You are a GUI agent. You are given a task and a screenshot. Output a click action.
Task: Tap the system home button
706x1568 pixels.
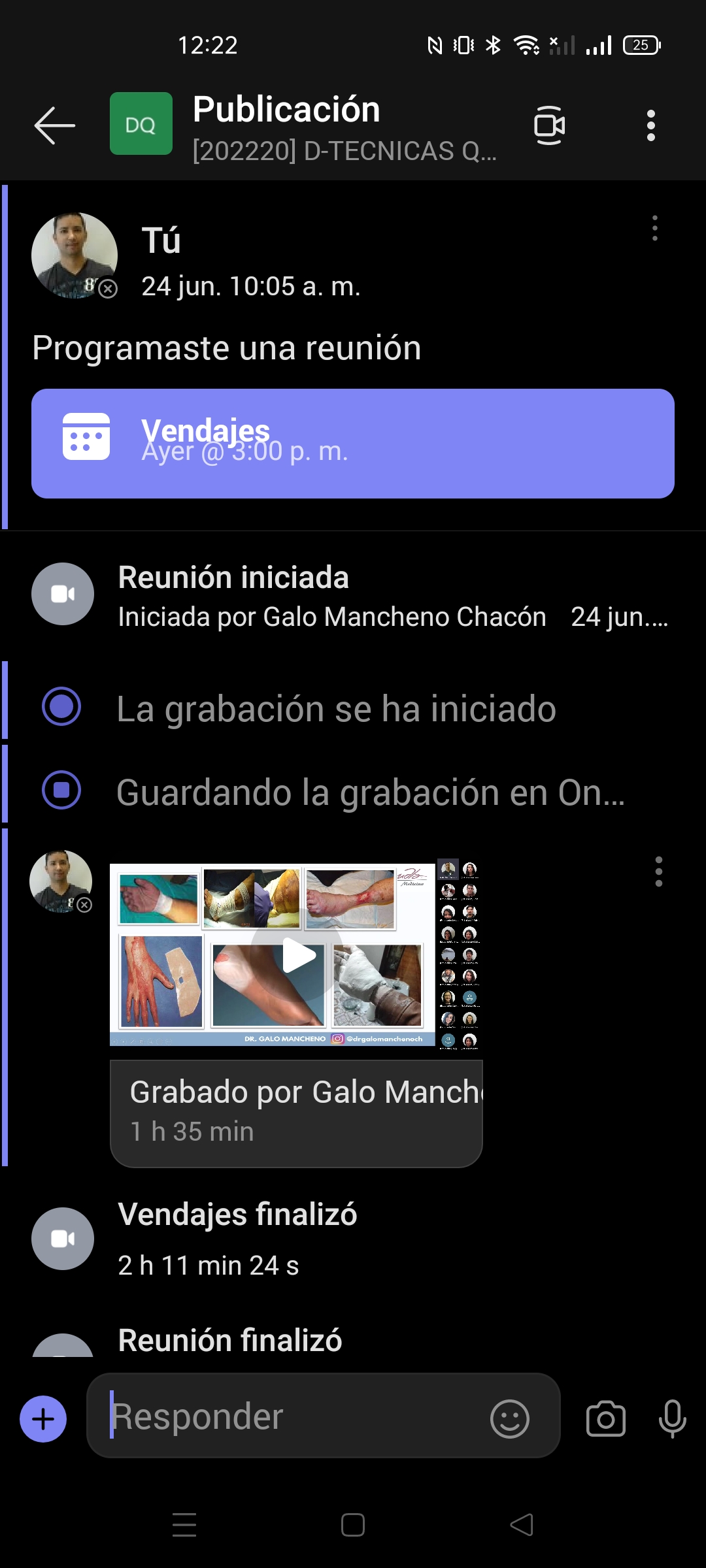pos(353,1526)
